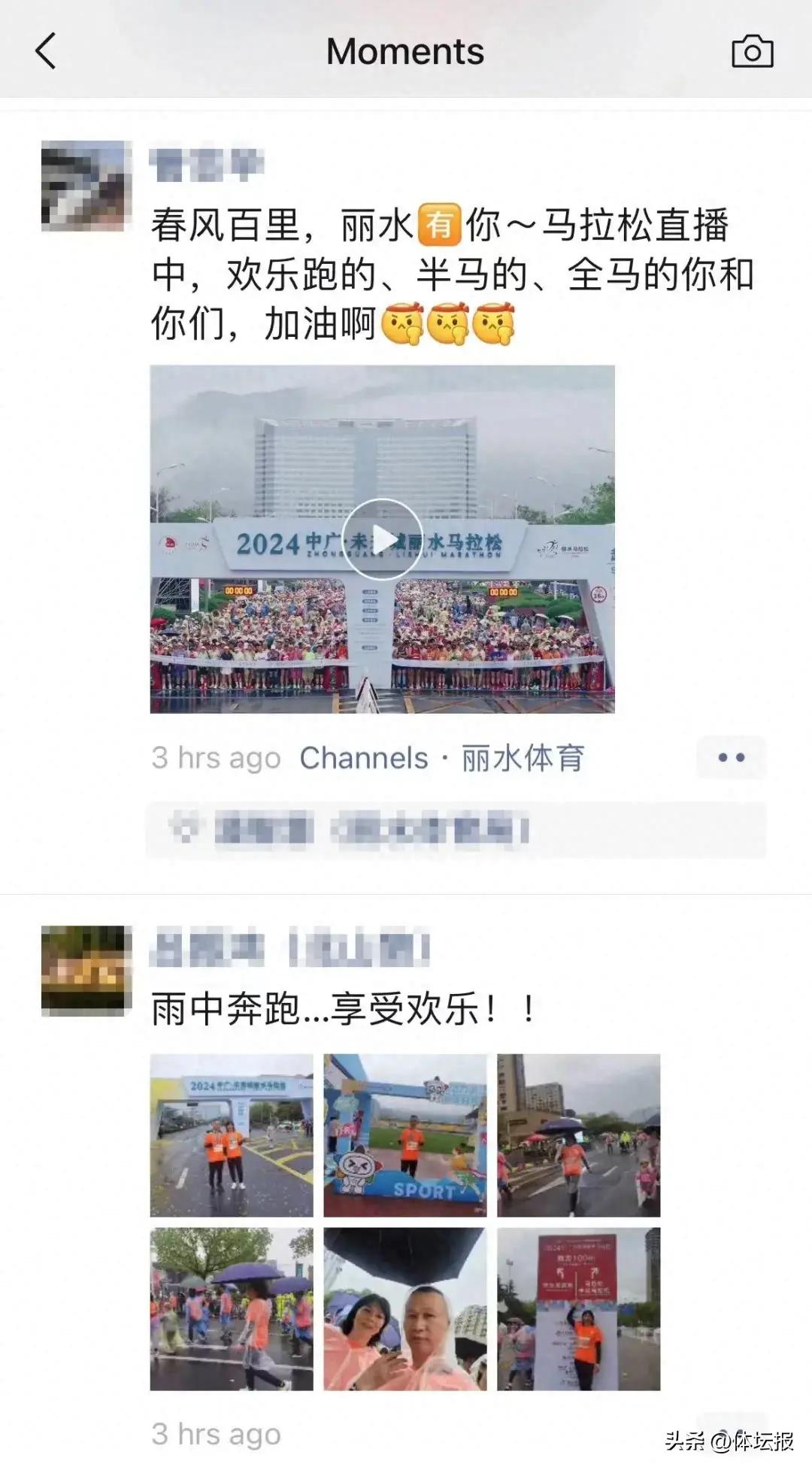Open the first poster's profile picture
The width and height of the screenshot is (812, 1470).
pyautogui.click(x=86, y=186)
